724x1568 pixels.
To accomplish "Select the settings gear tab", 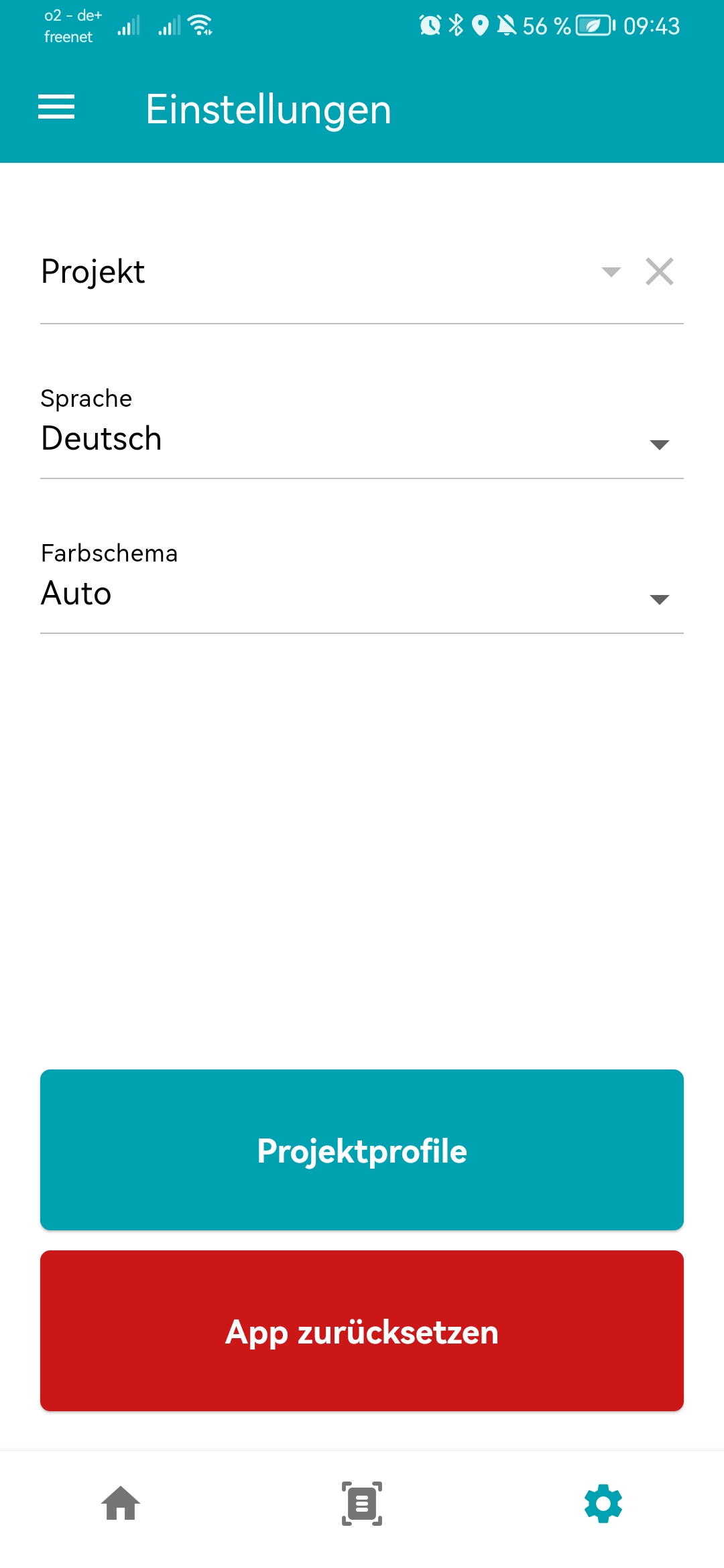I will [603, 1504].
